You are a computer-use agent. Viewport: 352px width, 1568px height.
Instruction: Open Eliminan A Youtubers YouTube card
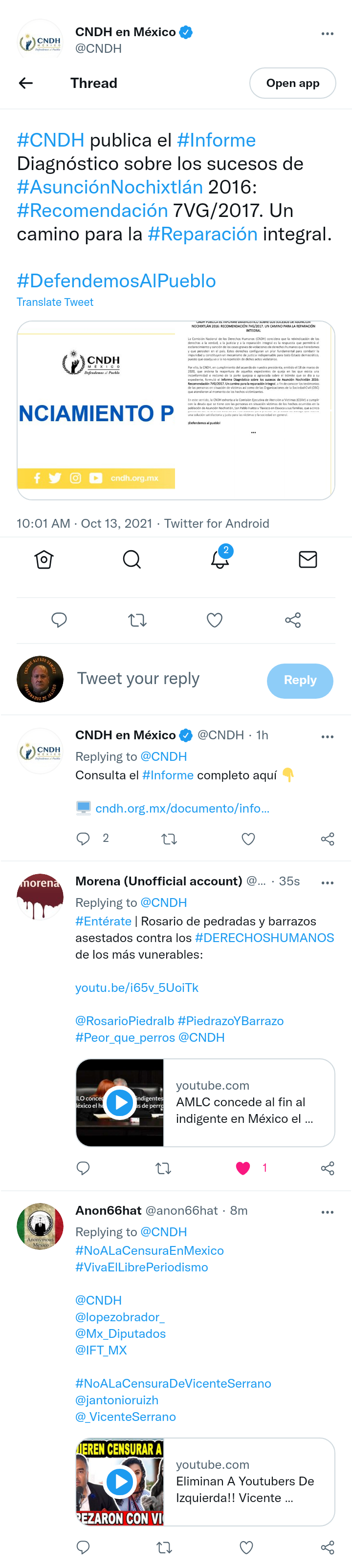[x=205, y=1481]
